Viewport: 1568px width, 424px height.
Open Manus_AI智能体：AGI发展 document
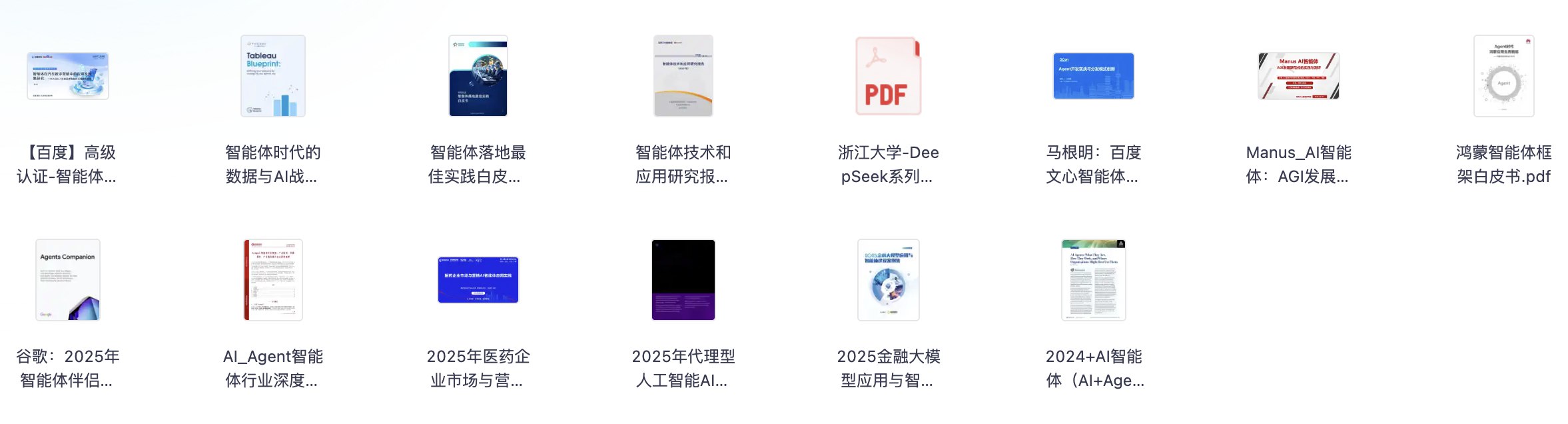tap(1298, 77)
